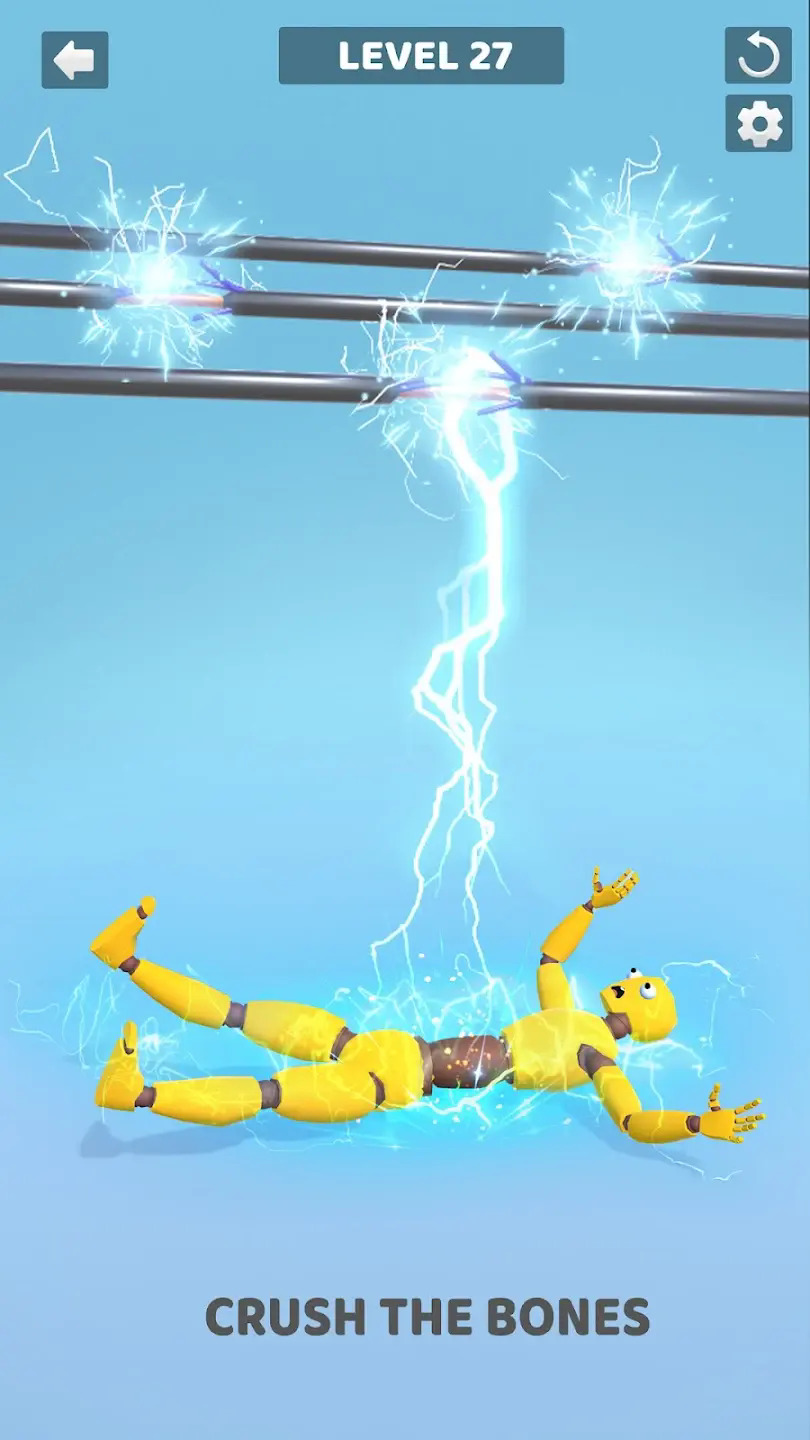
Task: Restart the level with the reset icon
Action: [x=758, y=56]
